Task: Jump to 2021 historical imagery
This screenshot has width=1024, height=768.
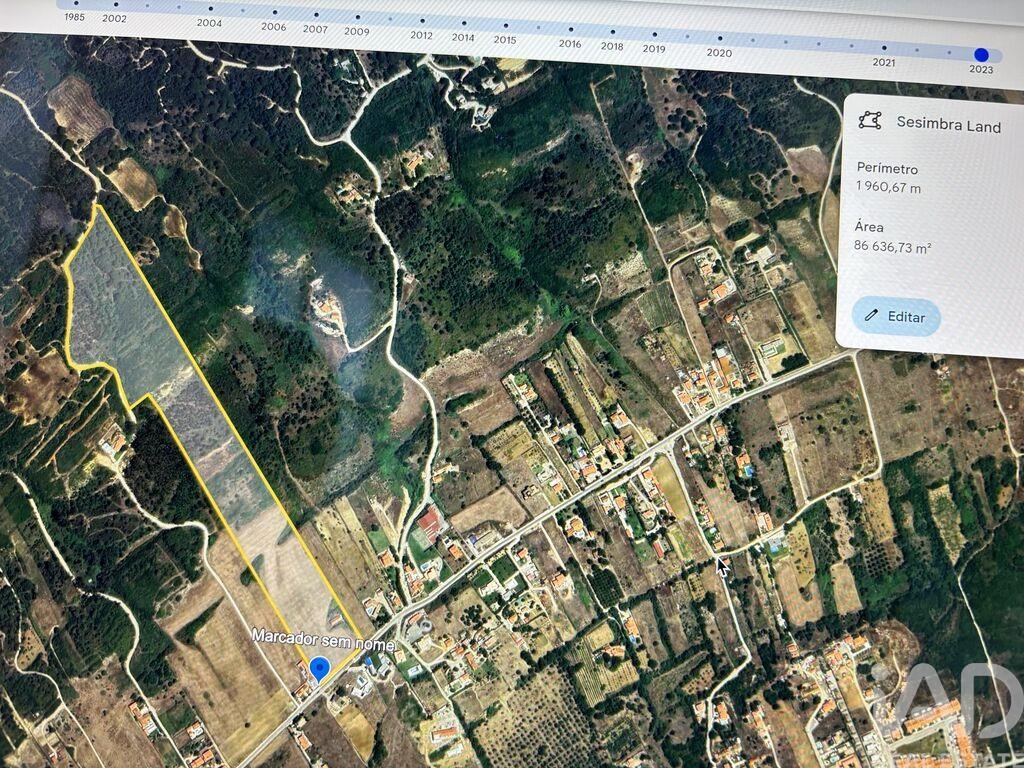Action: [884, 48]
